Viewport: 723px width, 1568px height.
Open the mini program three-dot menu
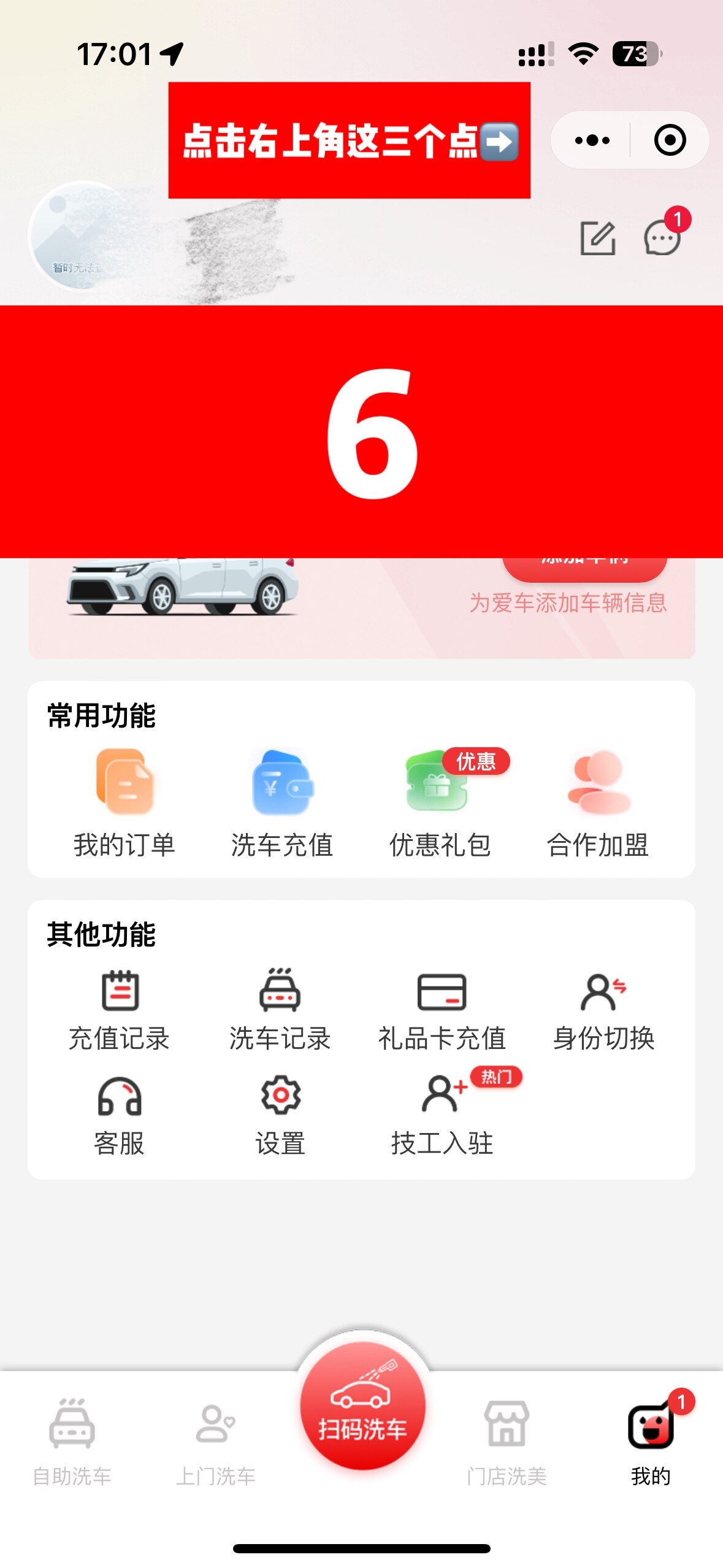click(x=592, y=140)
